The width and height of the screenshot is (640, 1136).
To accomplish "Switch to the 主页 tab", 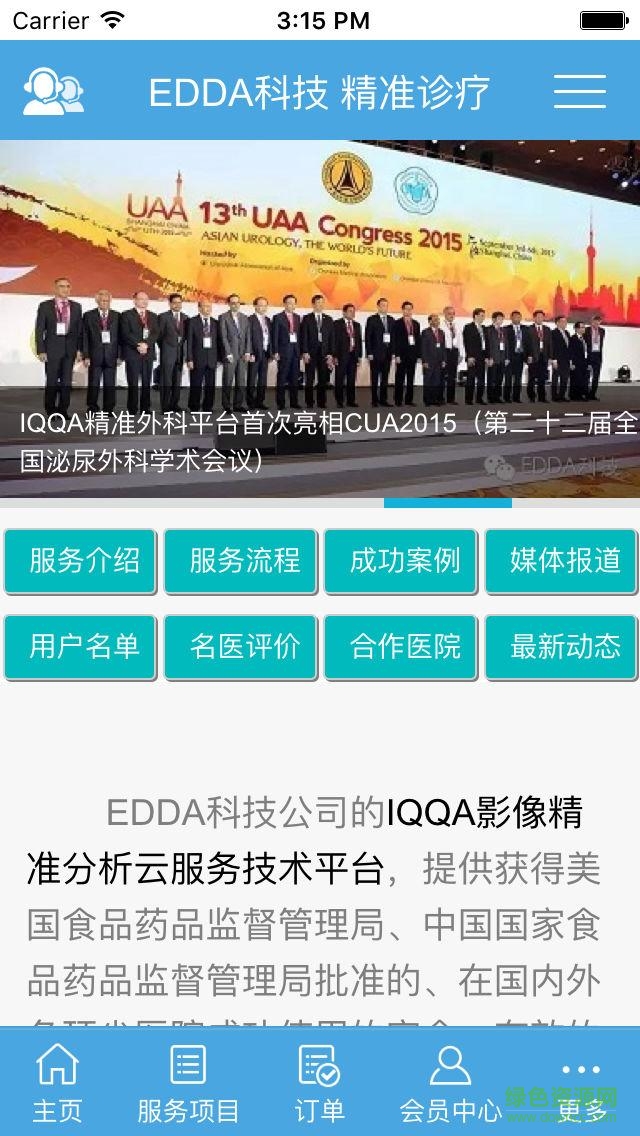I will click(x=57, y=1082).
